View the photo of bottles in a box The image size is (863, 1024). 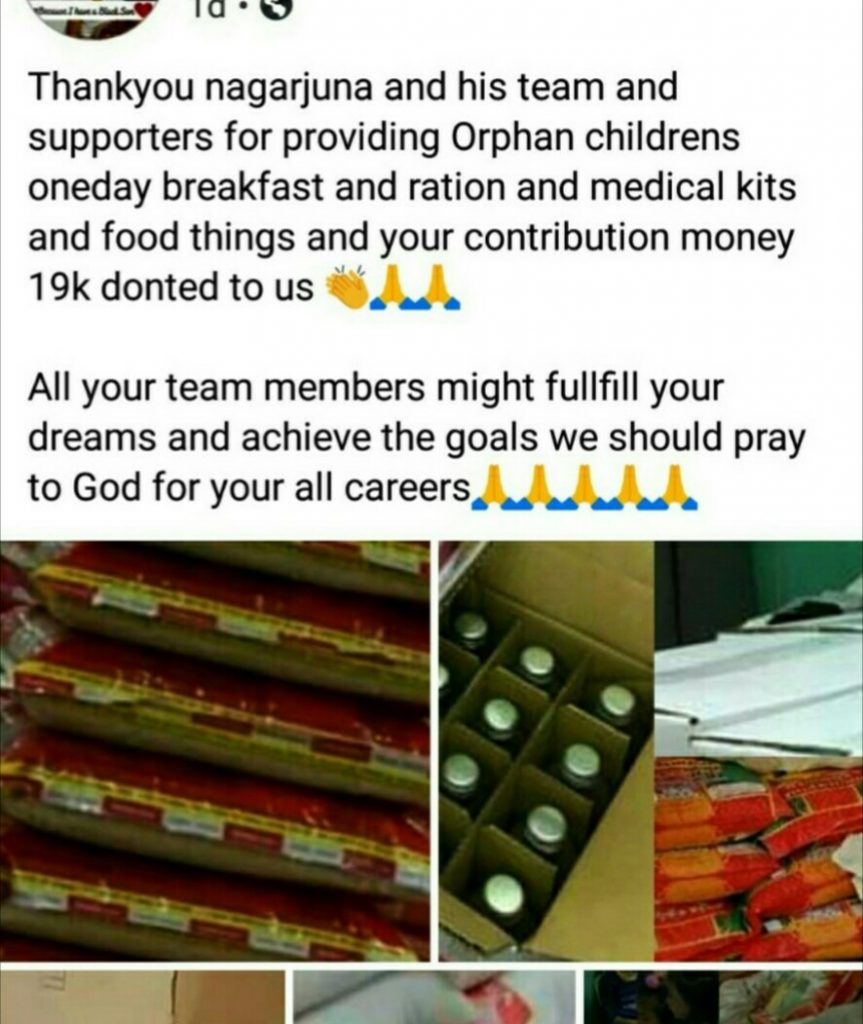pos(545,750)
